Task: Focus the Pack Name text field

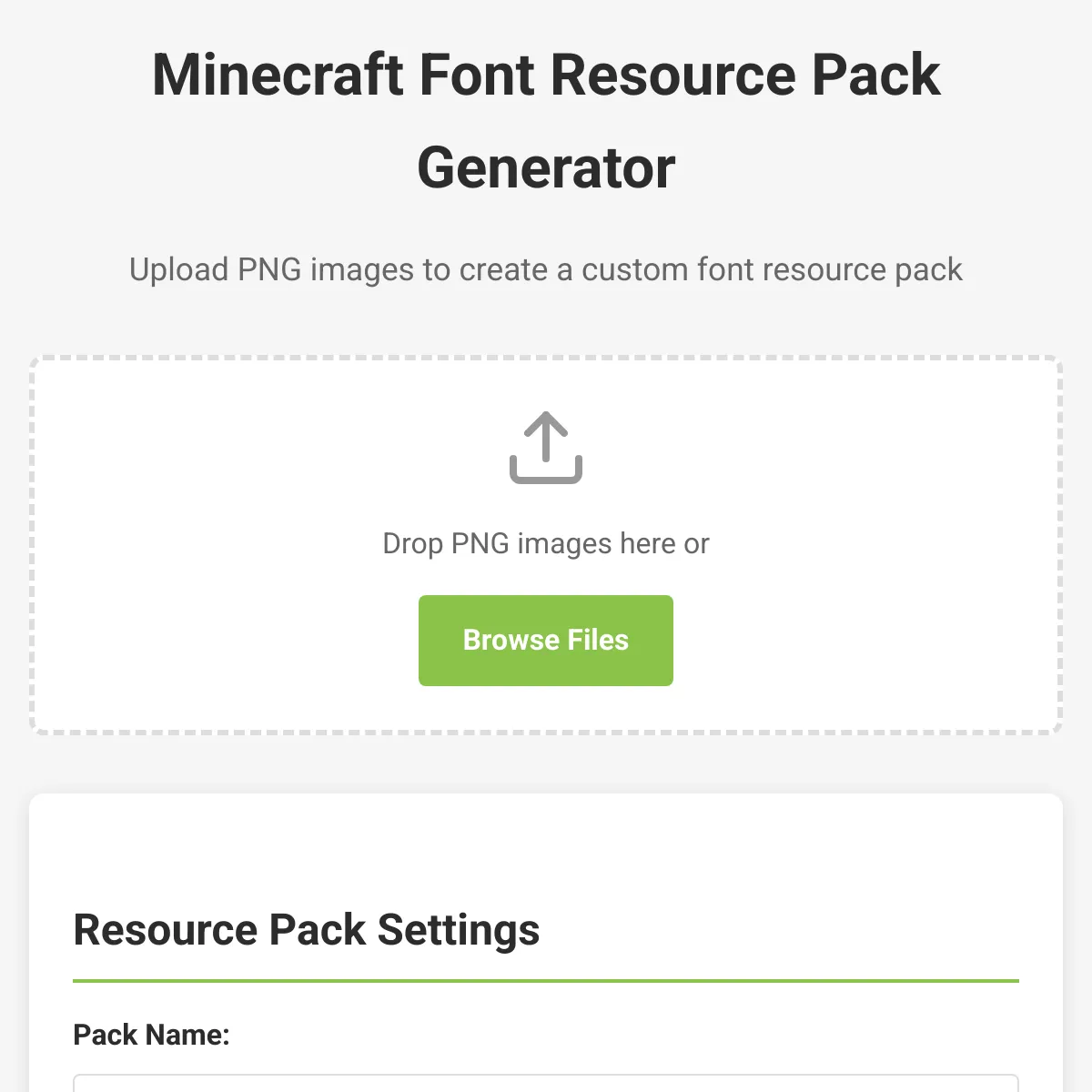Action: 545,1083
